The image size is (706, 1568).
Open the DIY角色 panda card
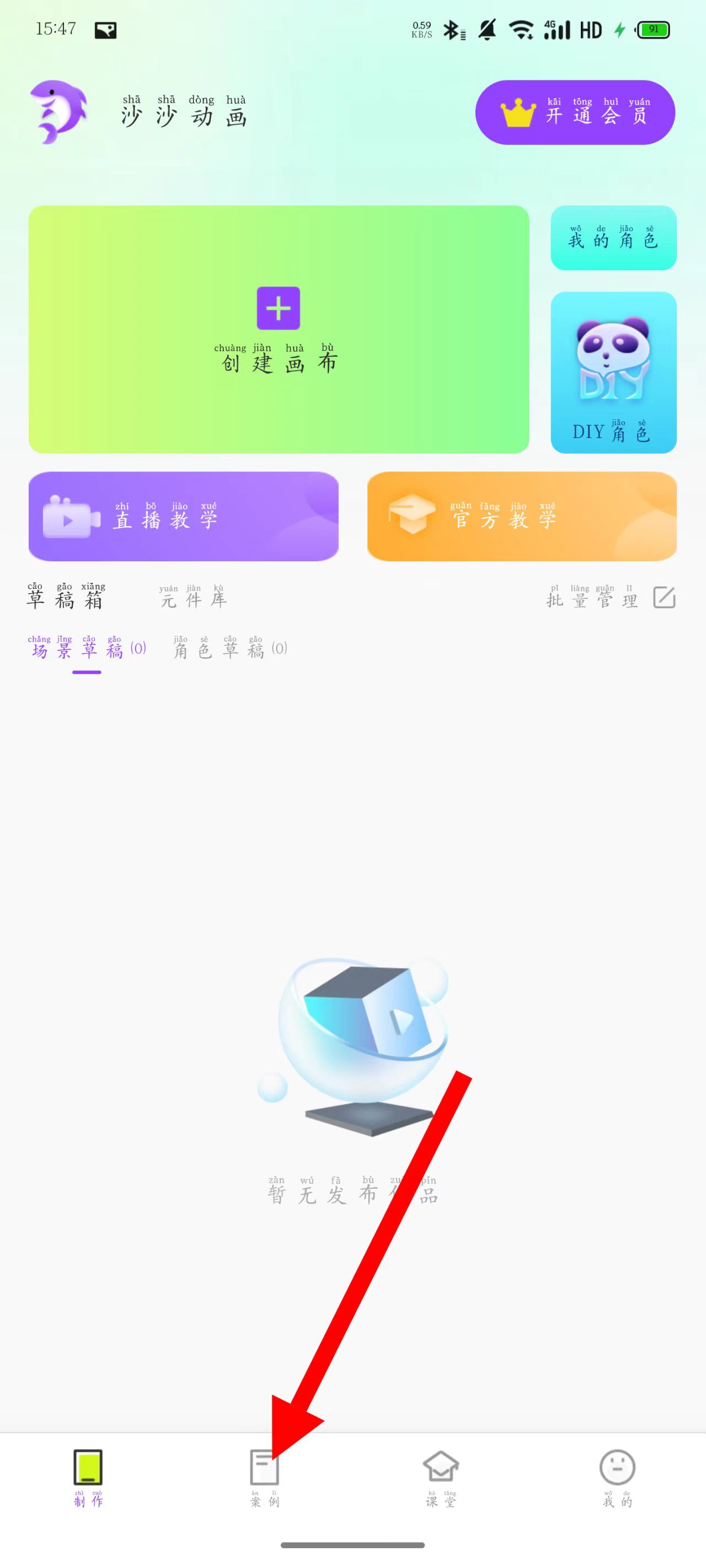click(x=613, y=372)
